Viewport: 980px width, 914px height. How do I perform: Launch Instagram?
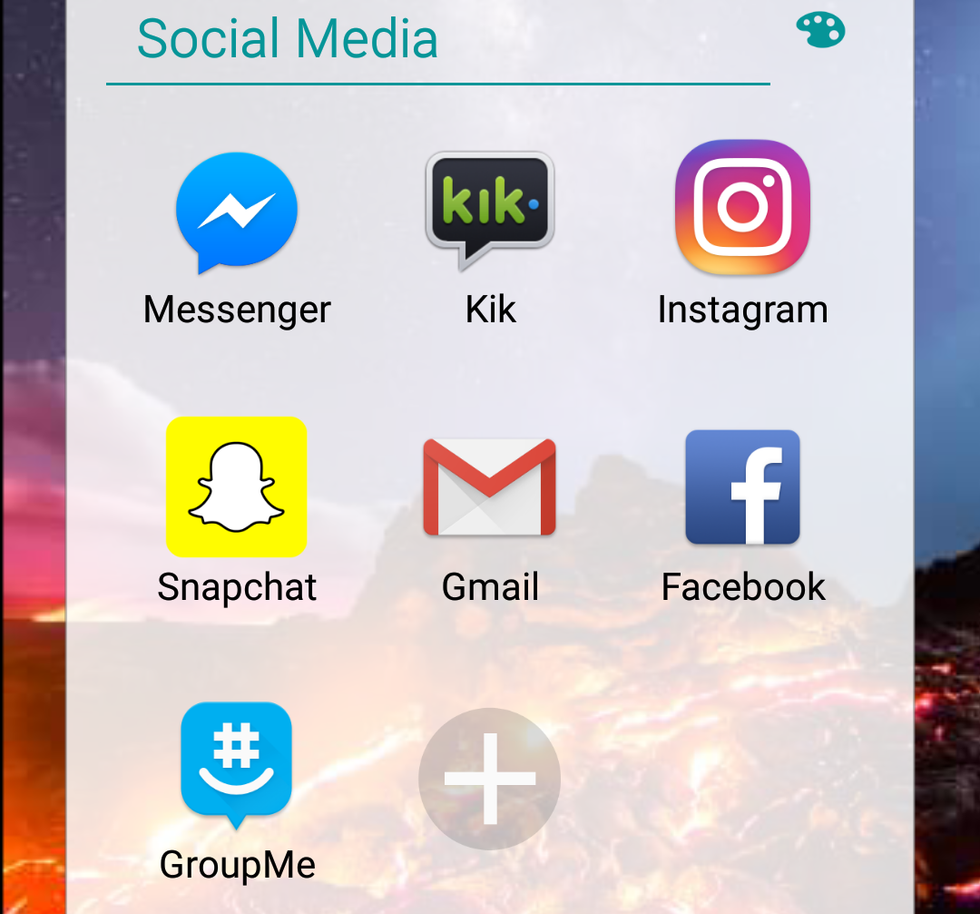742,208
